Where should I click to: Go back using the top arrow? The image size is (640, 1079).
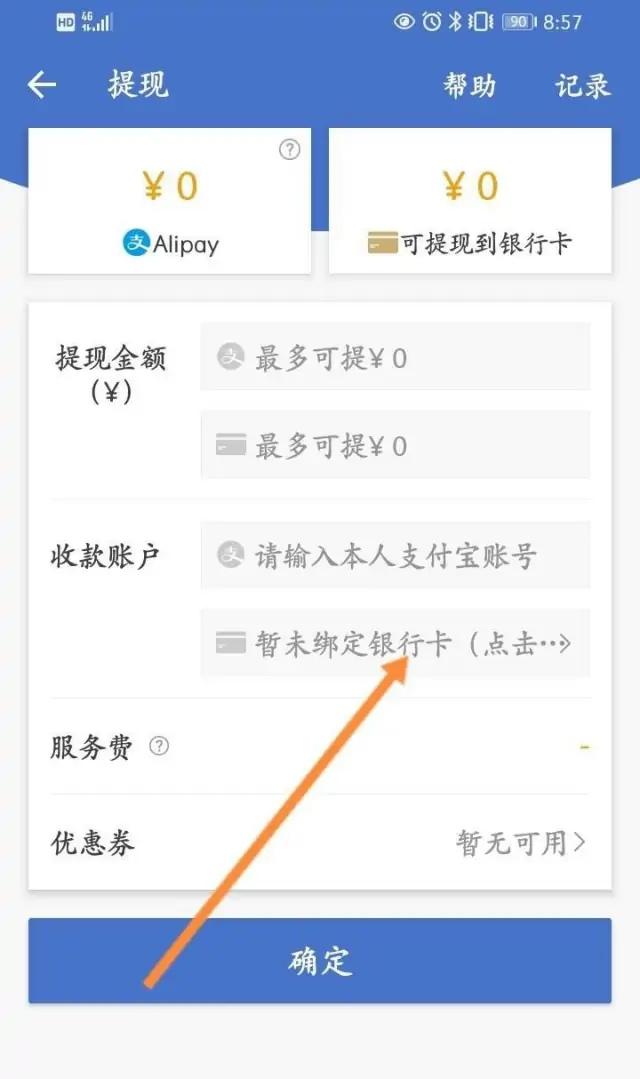(x=42, y=85)
